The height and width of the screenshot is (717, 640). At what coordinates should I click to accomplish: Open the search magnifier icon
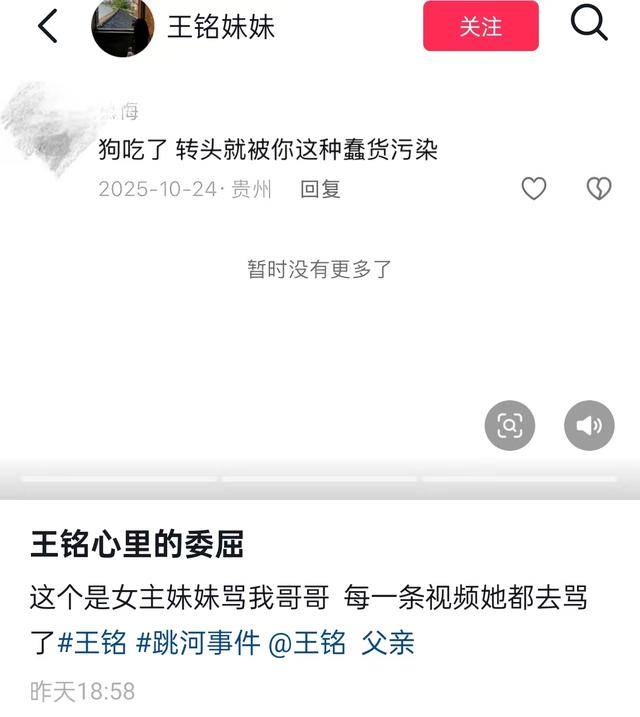coord(589,25)
